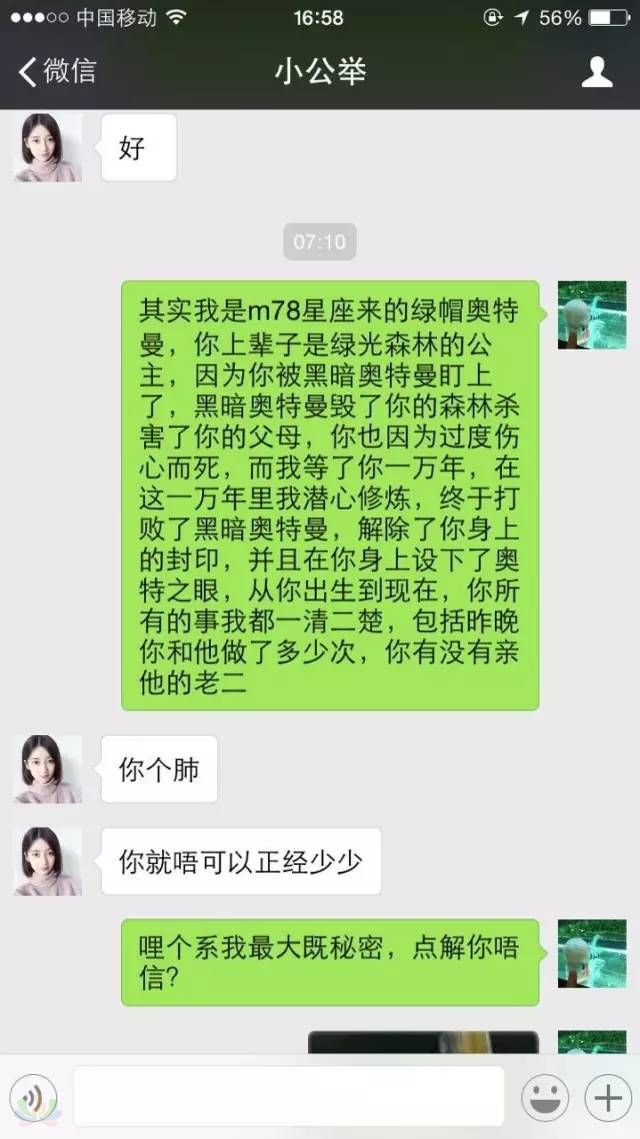Tap my avatar beside the m78 message
The image size is (640, 1139).
(591, 315)
